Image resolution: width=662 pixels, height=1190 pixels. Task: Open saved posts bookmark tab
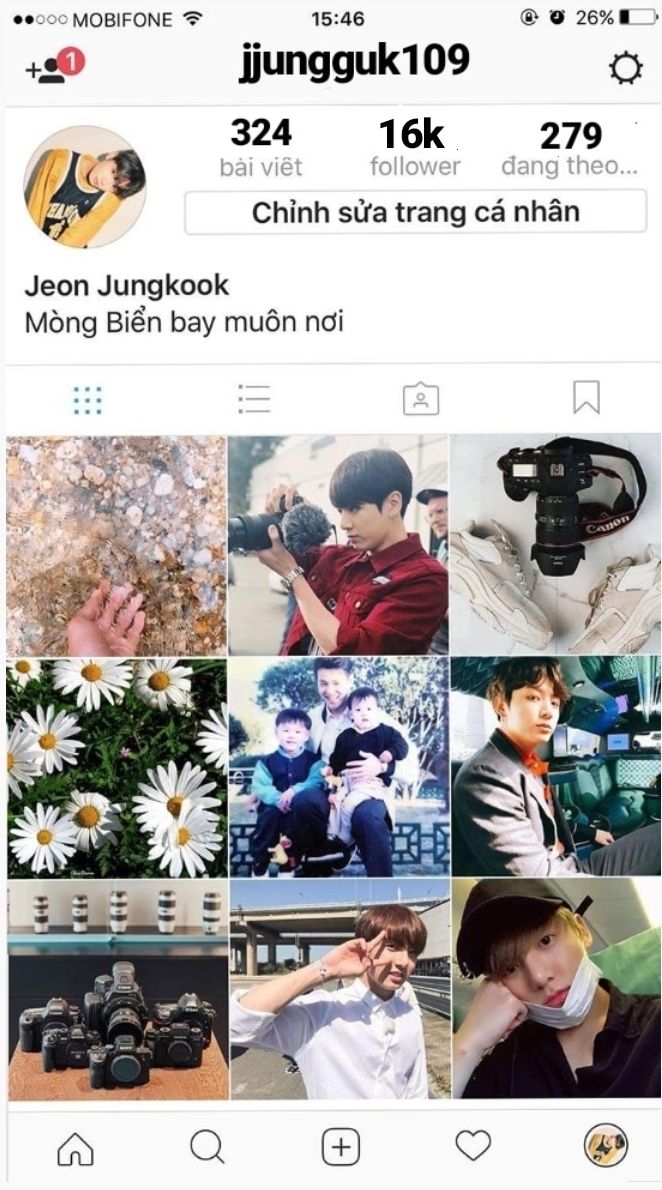[x=586, y=398]
